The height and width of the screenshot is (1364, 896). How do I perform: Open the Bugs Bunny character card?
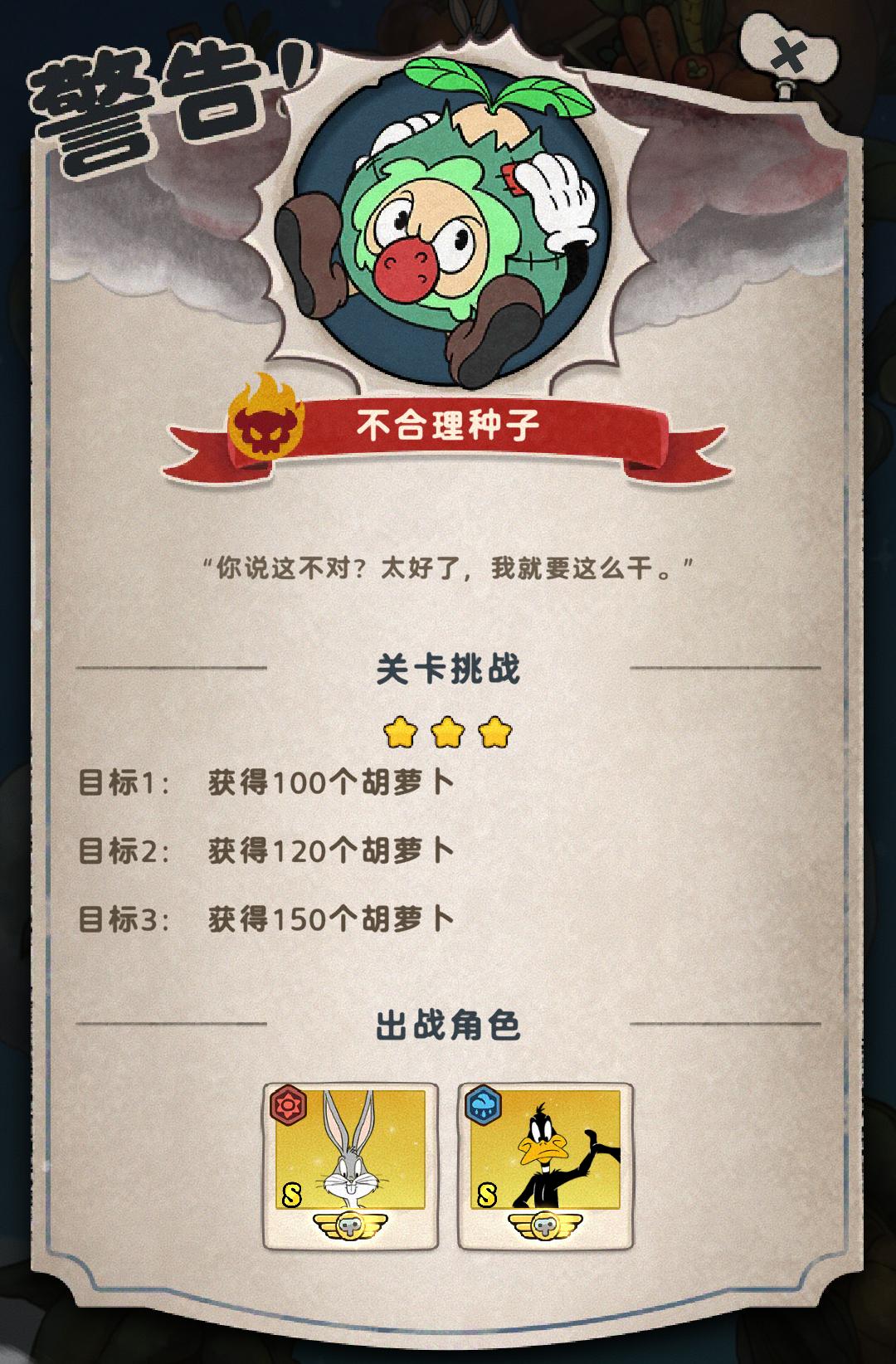click(x=350, y=1165)
